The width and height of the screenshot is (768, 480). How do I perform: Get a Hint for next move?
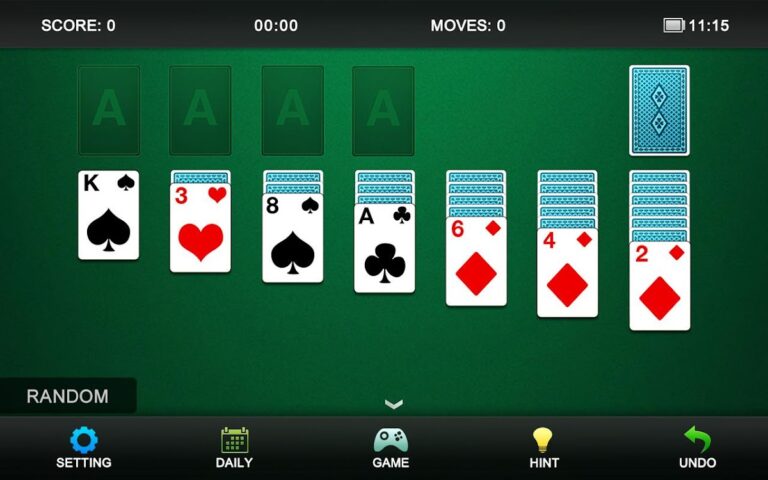(x=543, y=448)
